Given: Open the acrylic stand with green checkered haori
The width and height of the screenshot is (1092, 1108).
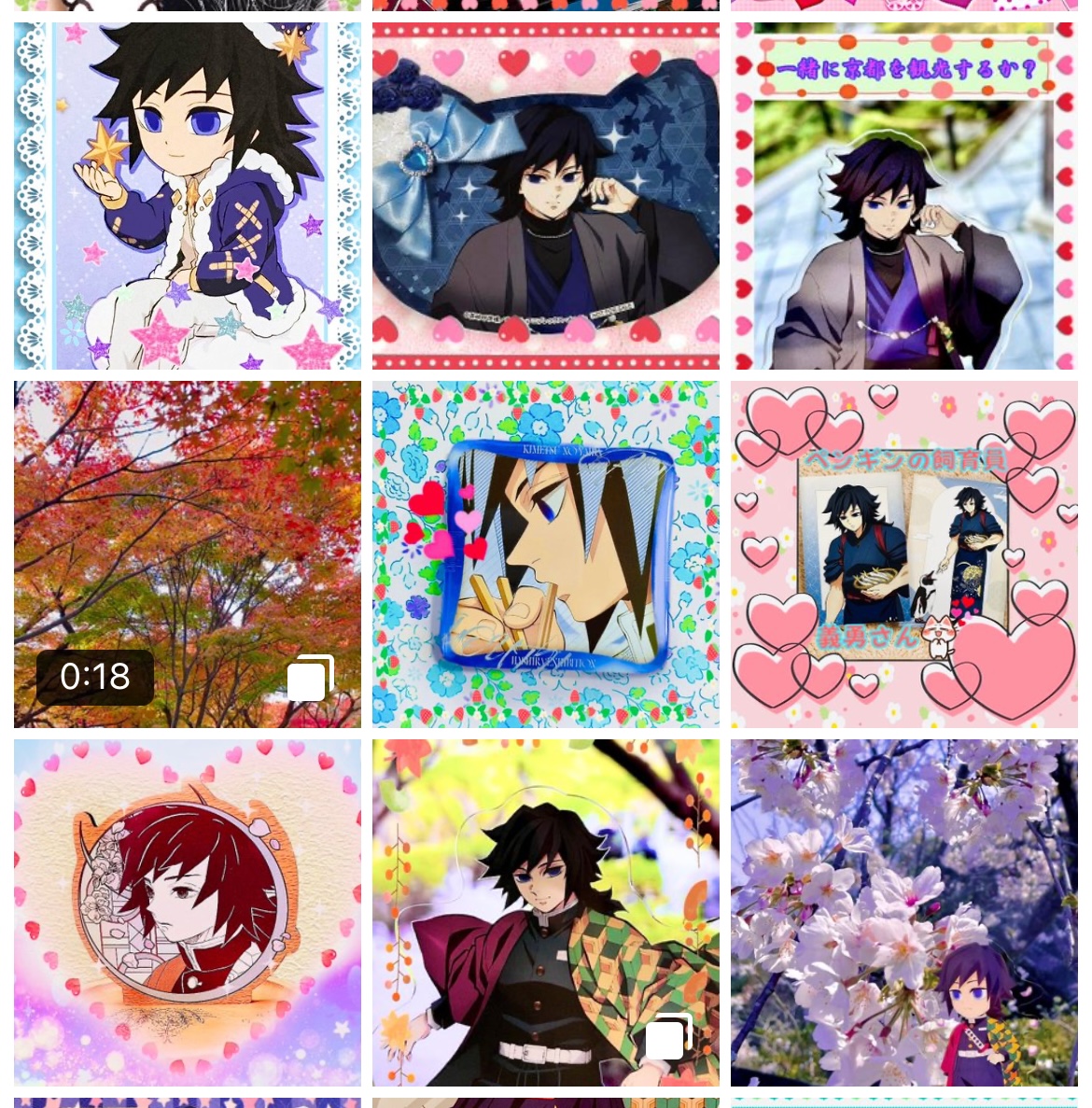Looking at the screenshot, I should point(545,912).
